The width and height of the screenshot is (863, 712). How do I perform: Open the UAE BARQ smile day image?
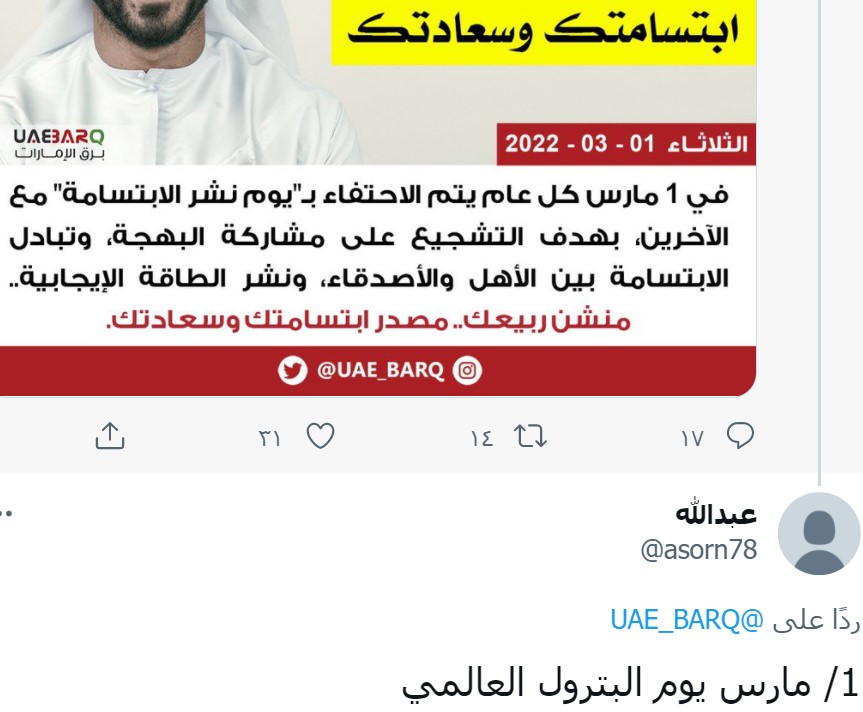[378, 200]
